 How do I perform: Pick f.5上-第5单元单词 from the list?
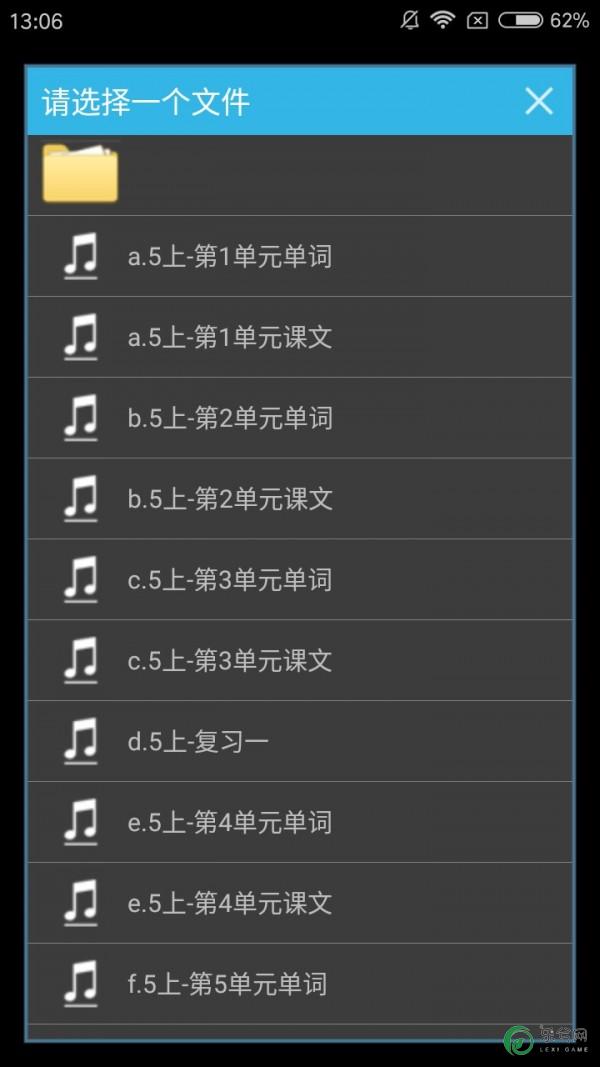click(x=299, y=984)
